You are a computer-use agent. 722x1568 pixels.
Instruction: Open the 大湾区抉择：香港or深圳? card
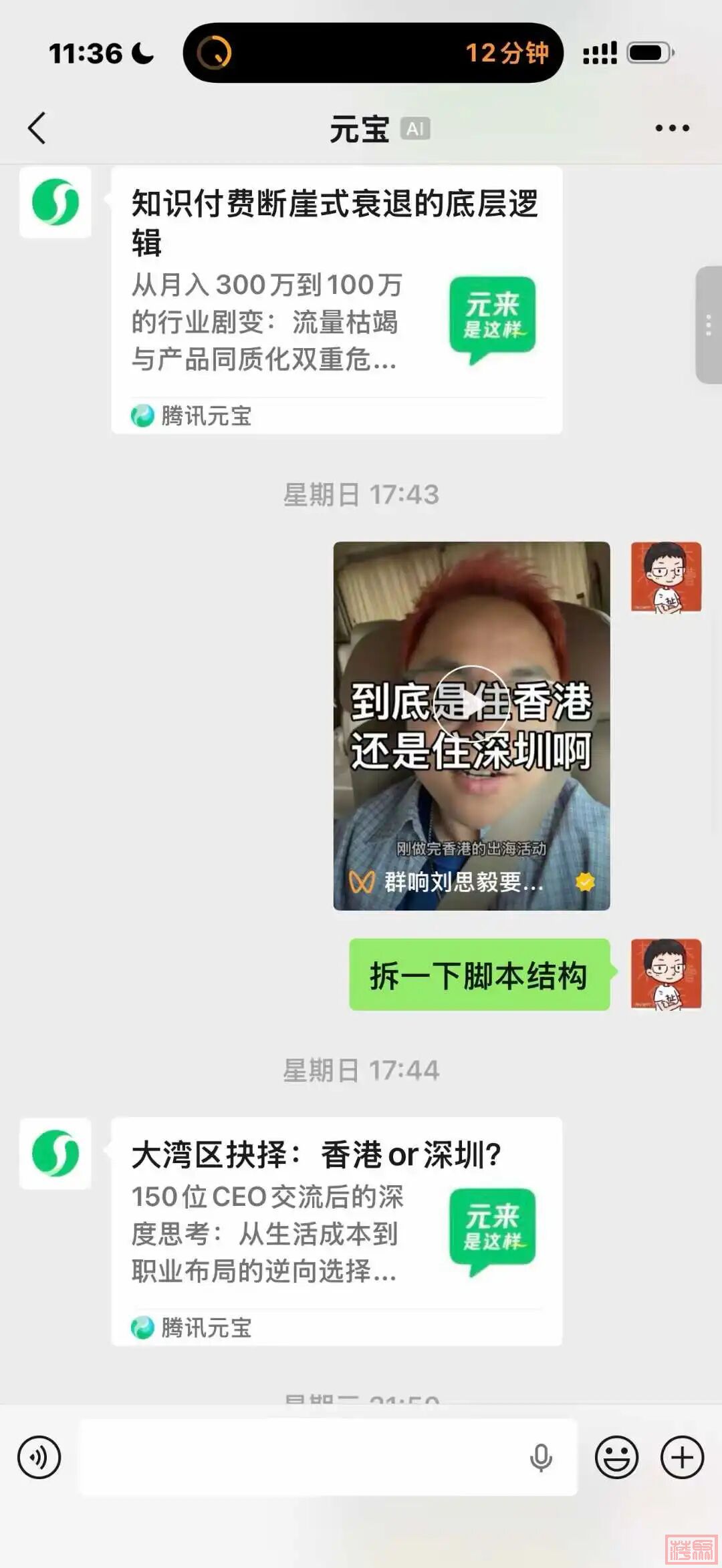coord(336,1231)
